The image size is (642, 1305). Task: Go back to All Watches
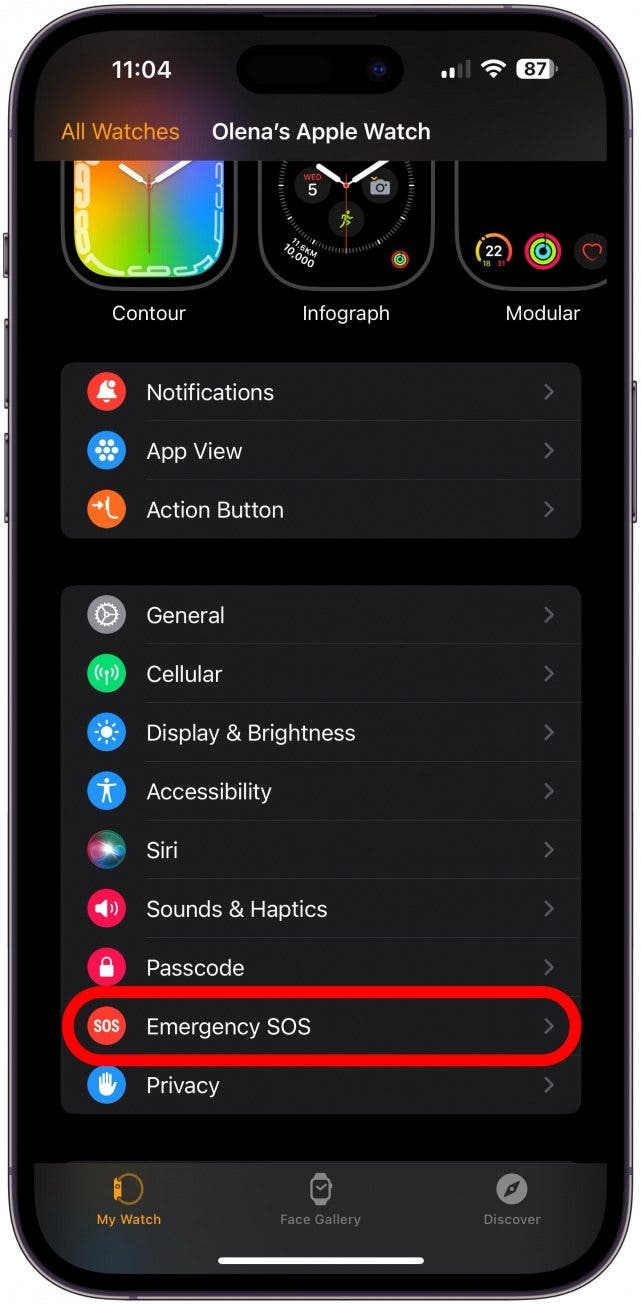[x=120, y=132]
